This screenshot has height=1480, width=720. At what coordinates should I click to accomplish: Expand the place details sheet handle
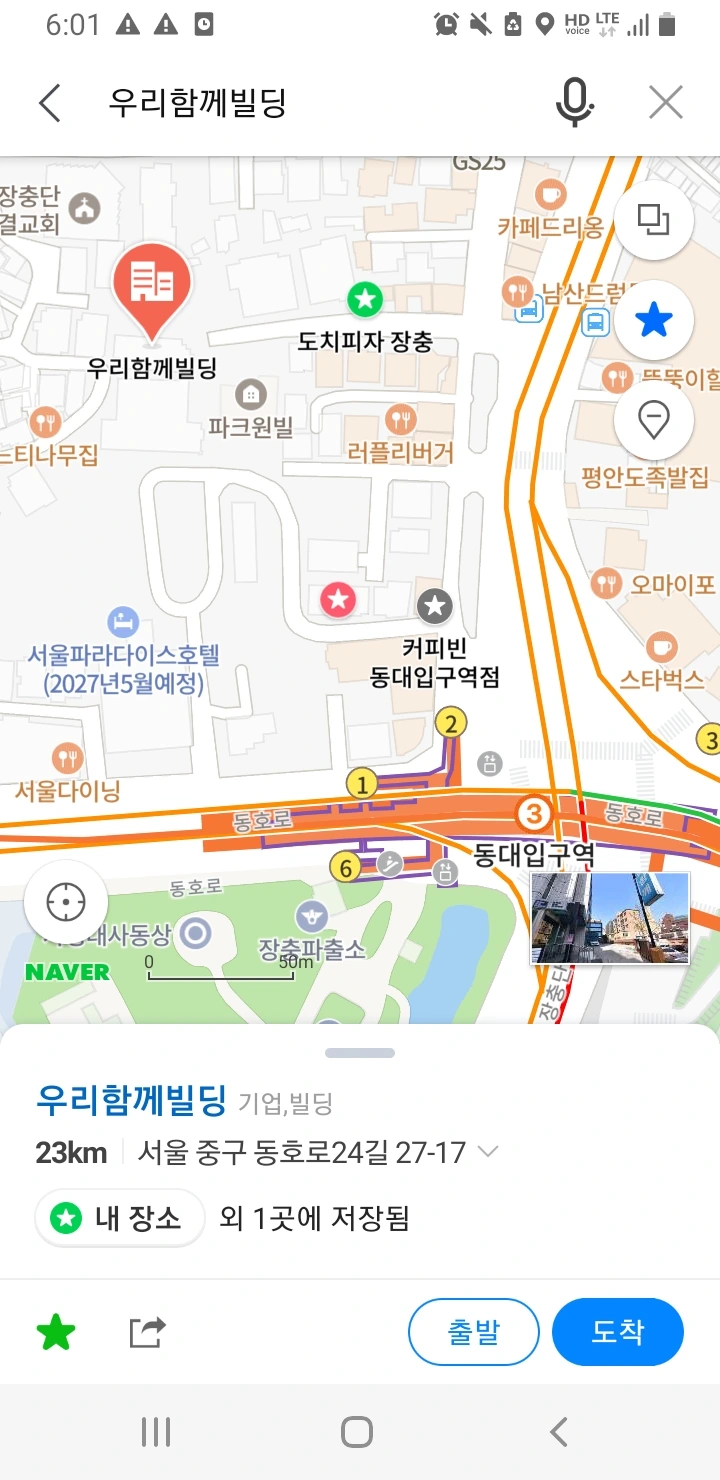(x=360, y=1053)
